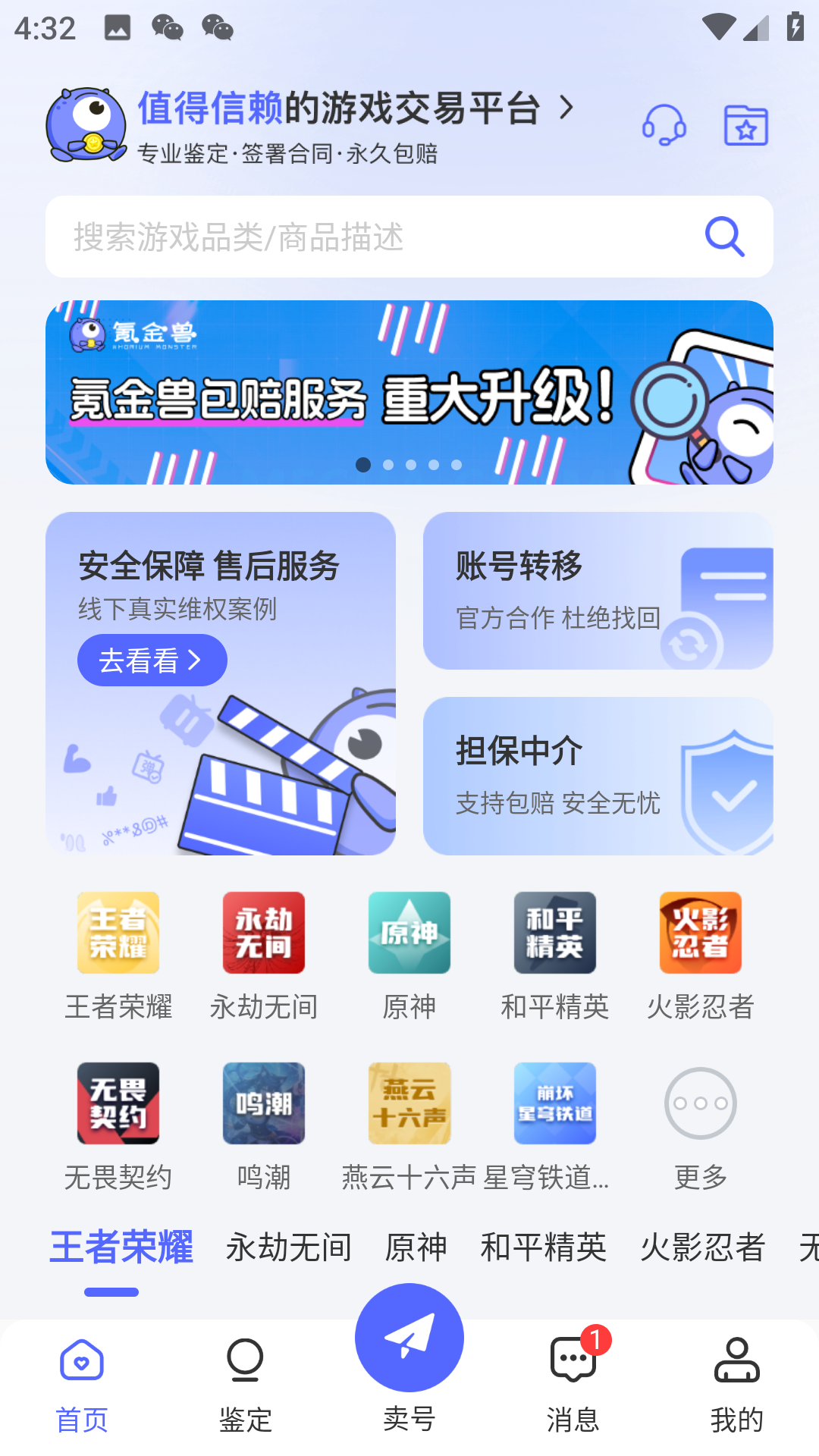Image resolution: width=819 pixels, height=1456 pixels.
Task: Open the 担保中介 card
Action: point(598,776)
